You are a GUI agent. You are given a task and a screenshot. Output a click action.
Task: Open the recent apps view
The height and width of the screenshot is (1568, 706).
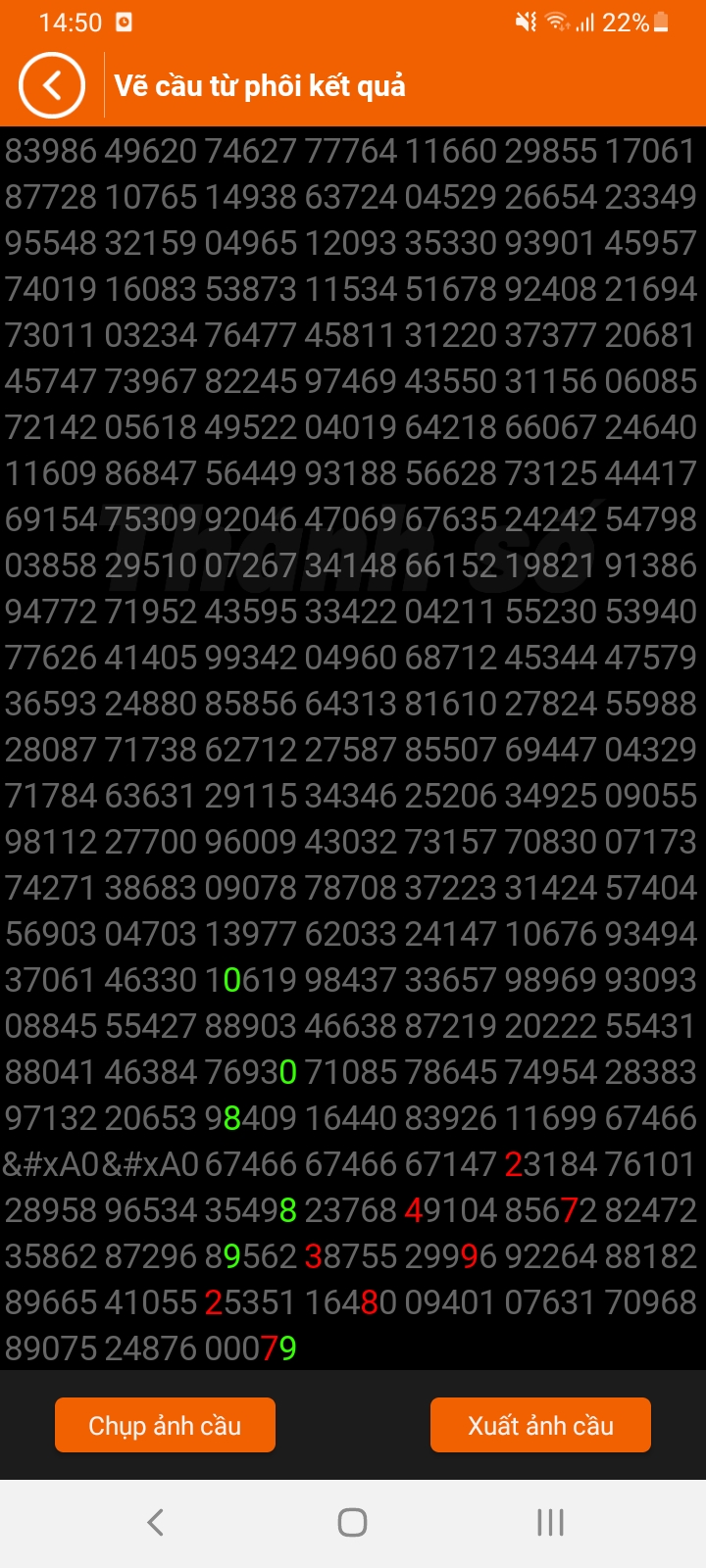click(x=550, y=1522)
